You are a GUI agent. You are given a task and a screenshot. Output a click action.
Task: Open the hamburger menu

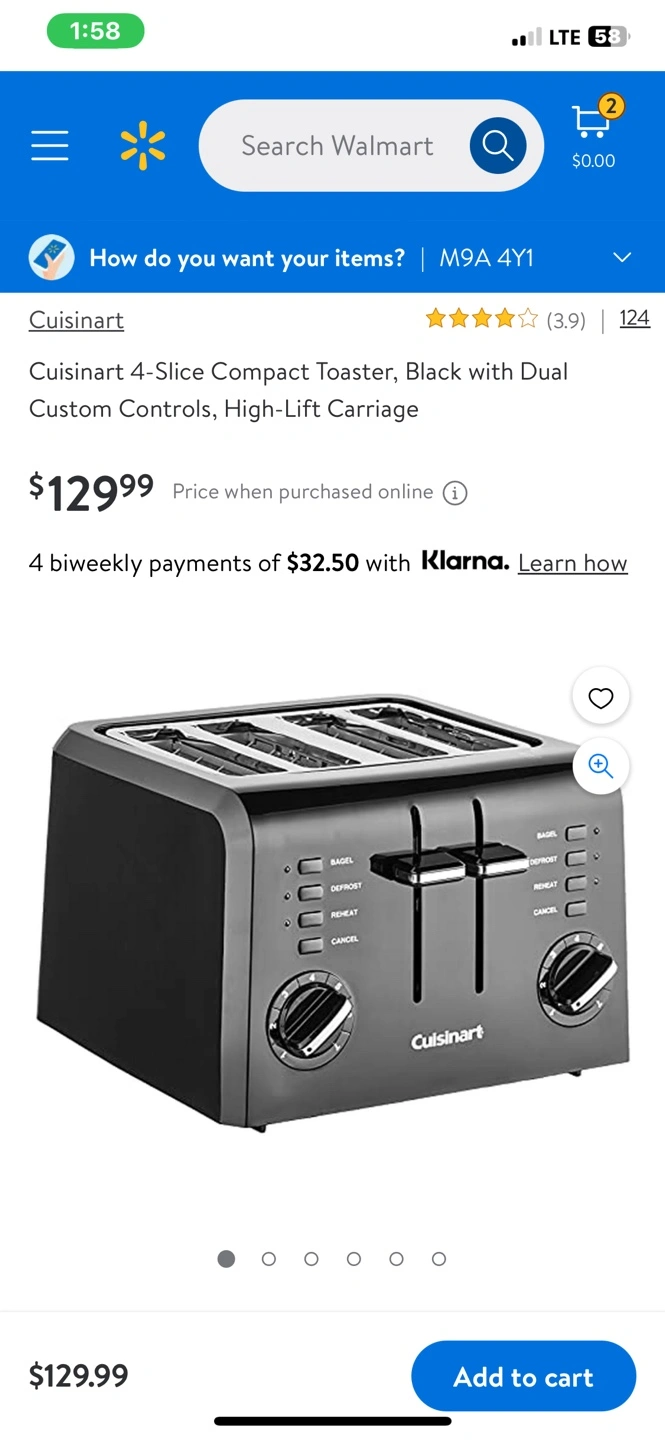[x=49, y=145]
